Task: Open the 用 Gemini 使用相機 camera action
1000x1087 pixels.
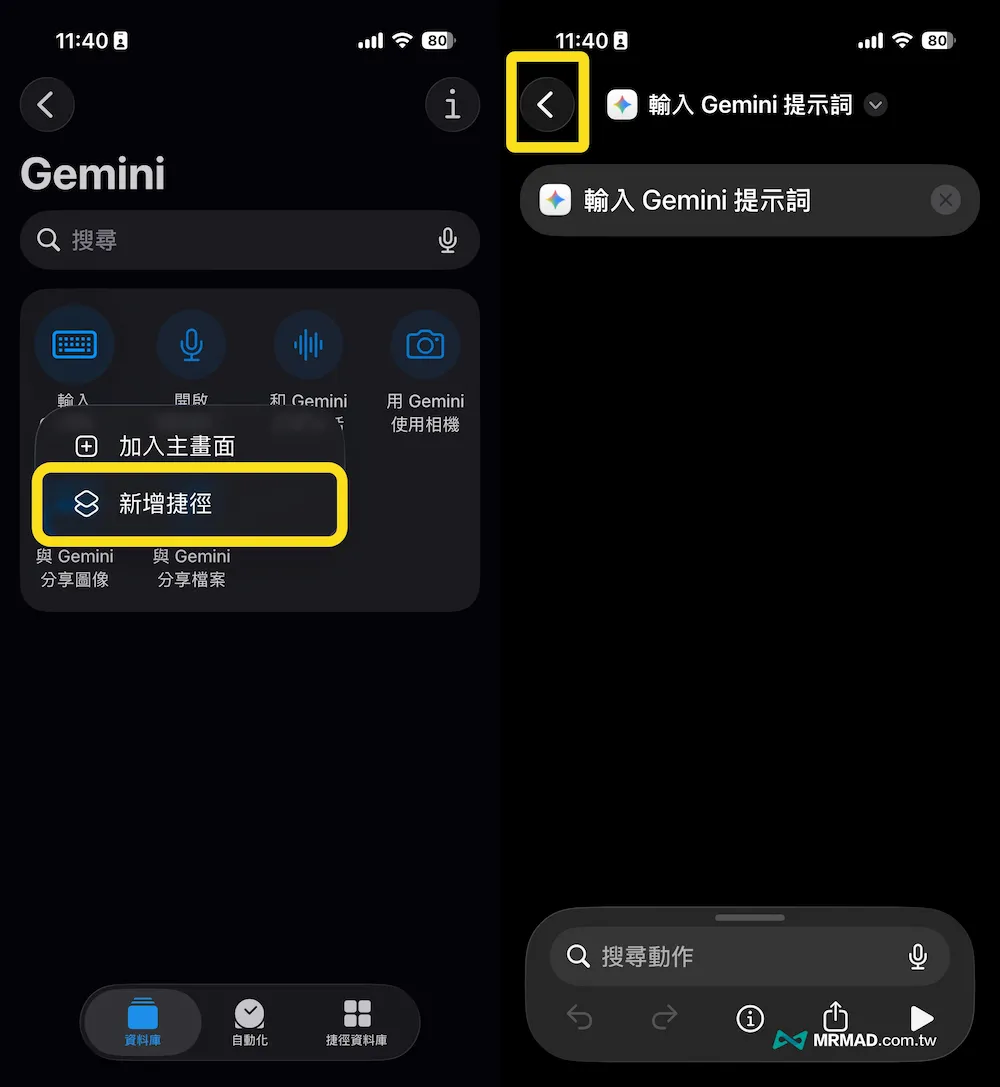Action: (425, 344)
